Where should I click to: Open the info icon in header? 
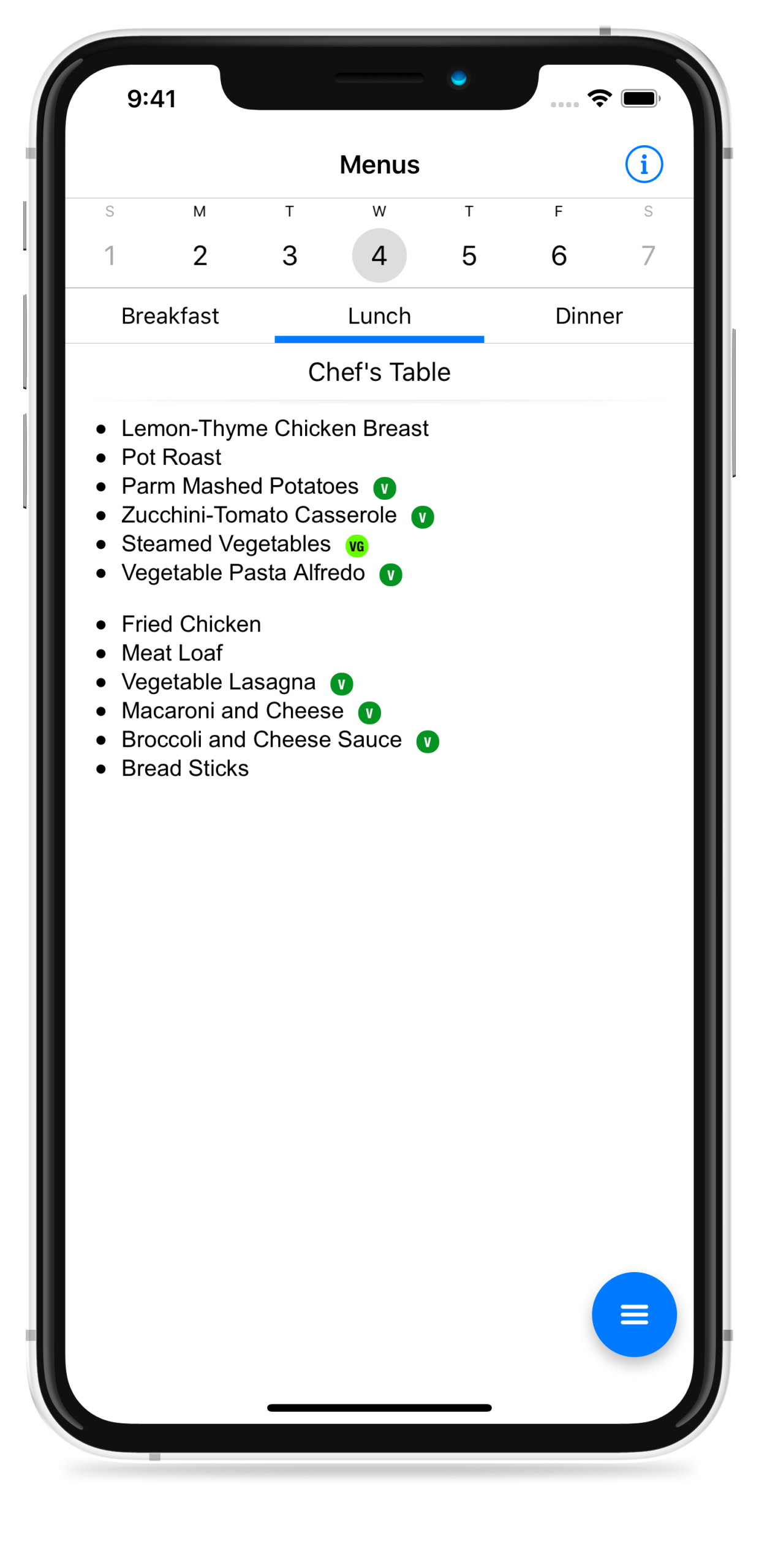(x=643, y=164)
